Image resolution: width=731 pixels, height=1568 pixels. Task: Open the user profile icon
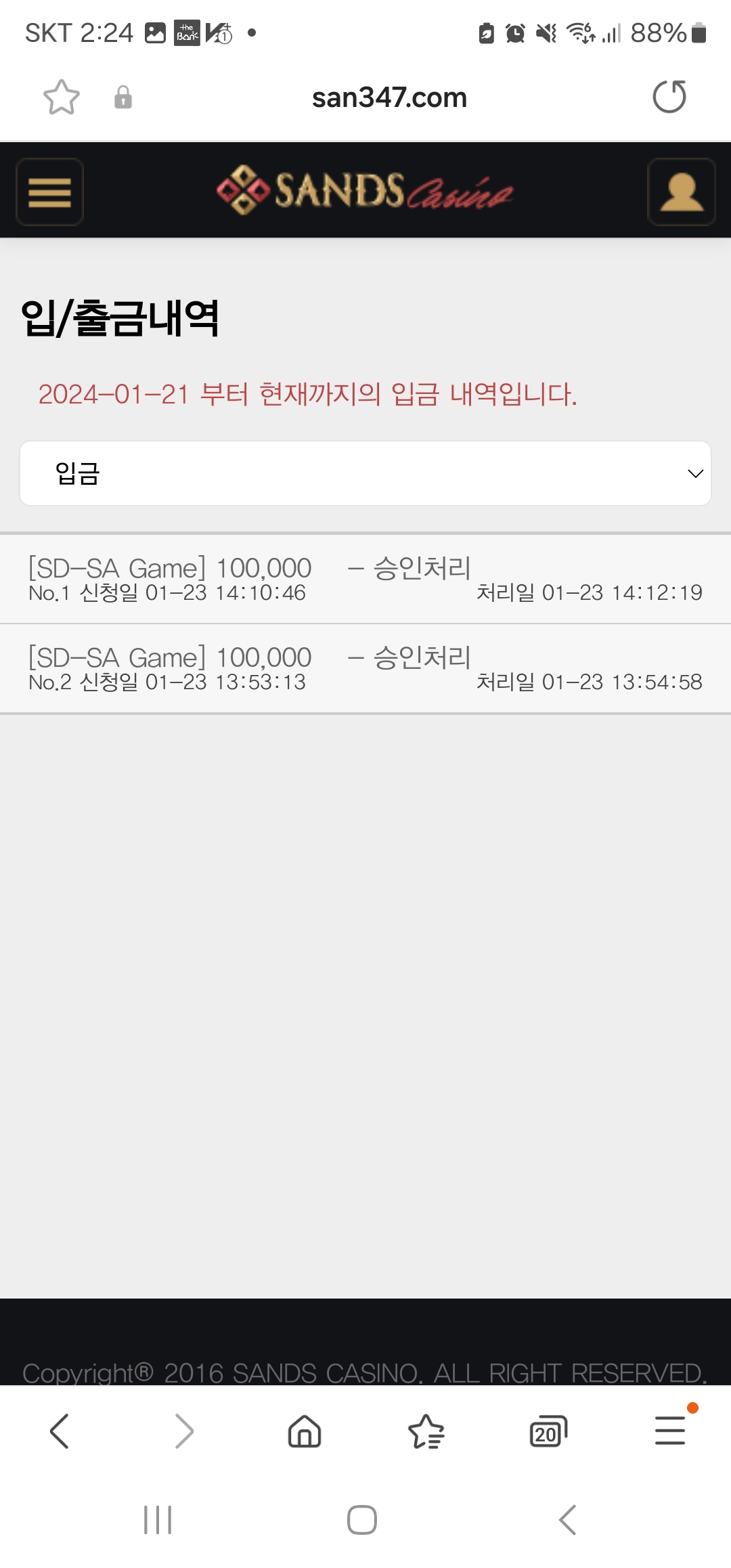point(681,192)
